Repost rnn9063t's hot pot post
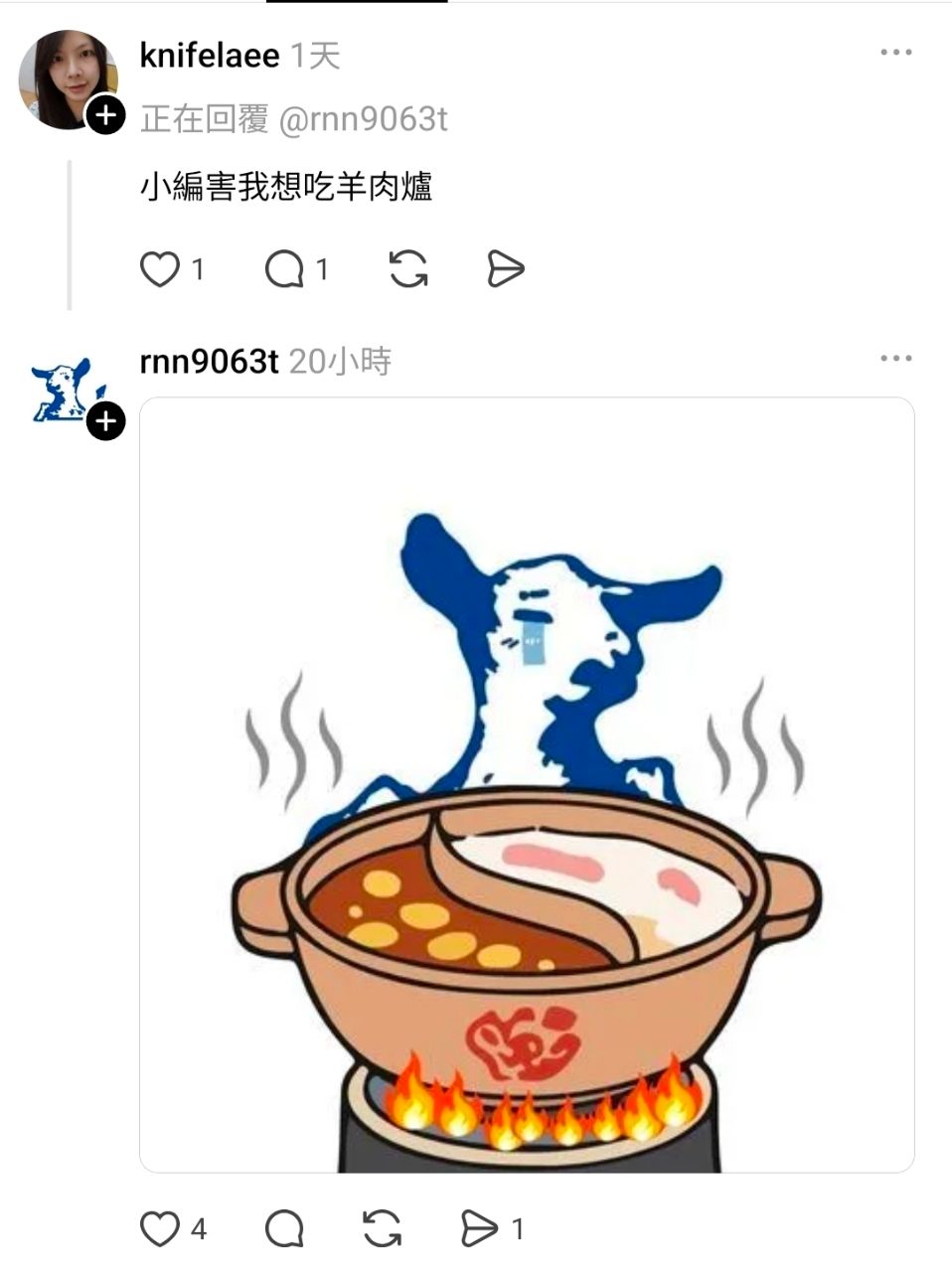 [383, 1229]
